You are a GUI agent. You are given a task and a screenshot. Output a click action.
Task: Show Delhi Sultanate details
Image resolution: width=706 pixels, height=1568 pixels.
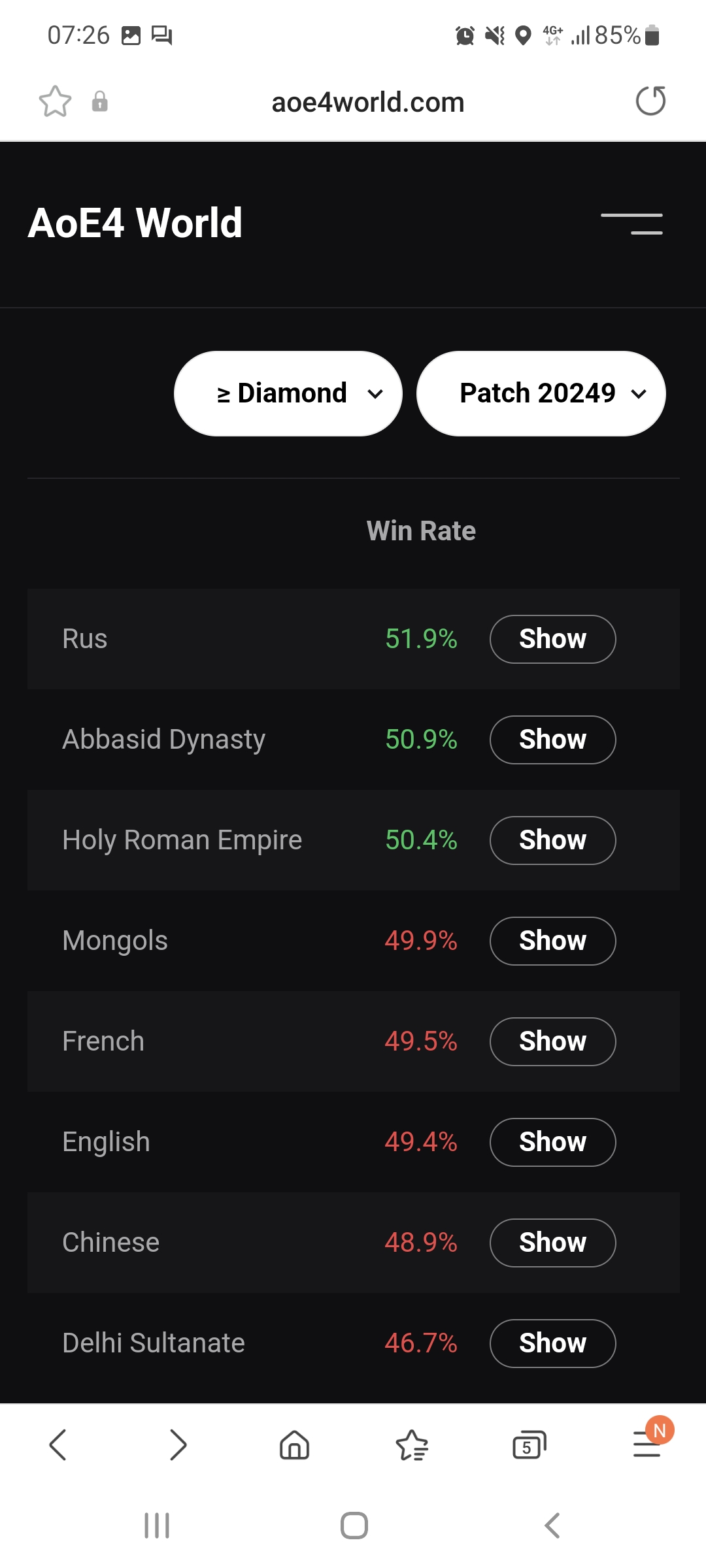click(552, 1343)
